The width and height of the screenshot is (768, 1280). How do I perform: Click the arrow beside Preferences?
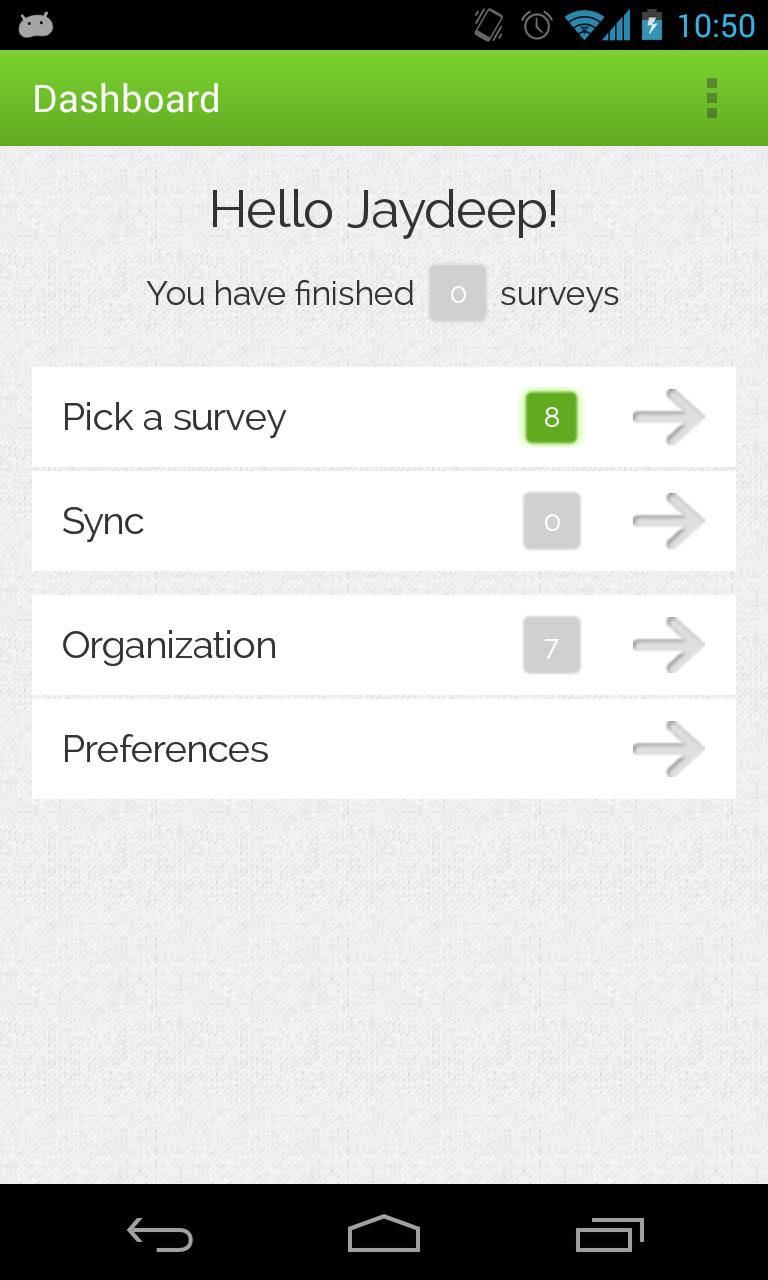point(668,748)
